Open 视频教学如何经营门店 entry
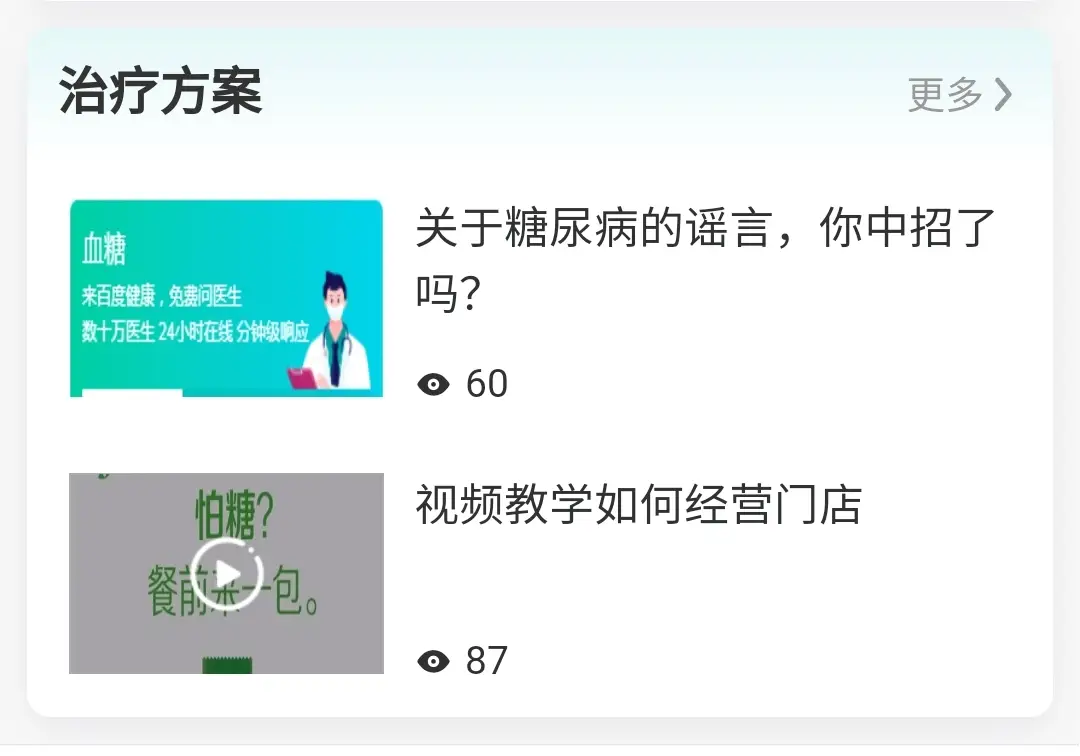 (638, 506)
